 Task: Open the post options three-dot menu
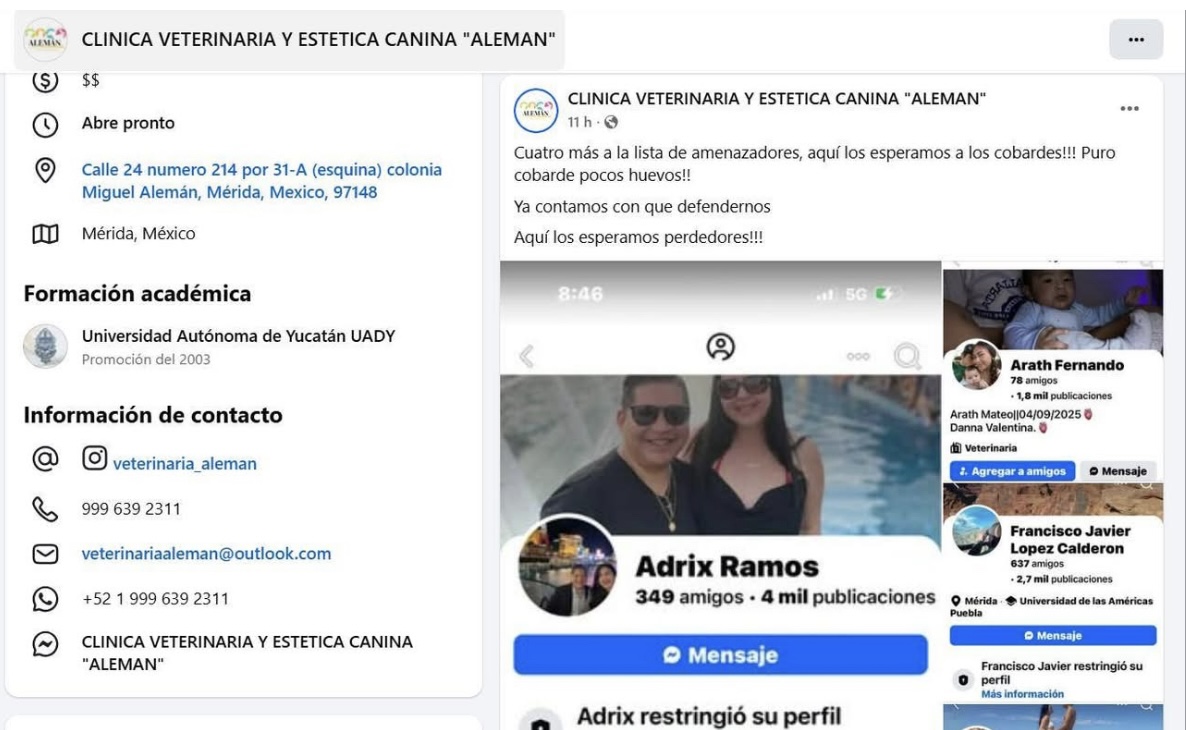[x=1130, y=108]
